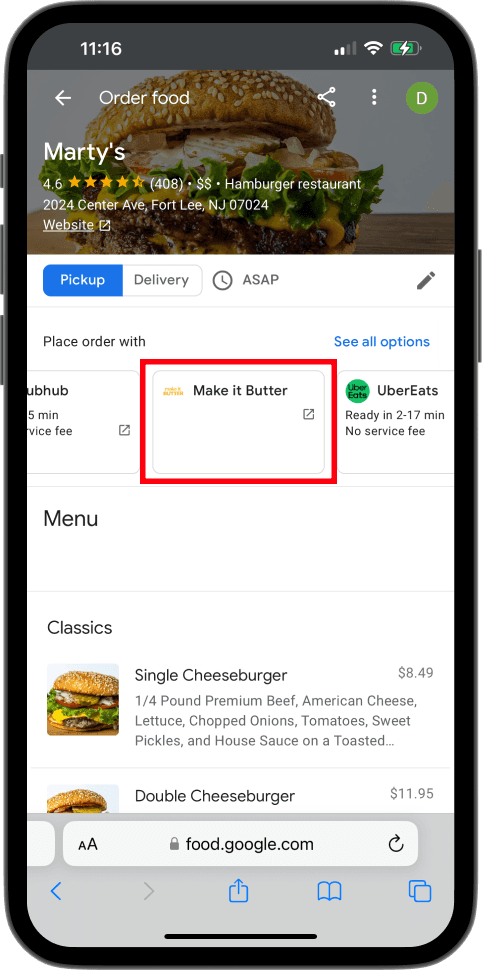Reload the page in Safari
Viewport: 482px width, 970px height.
click(x=395, y=844)
